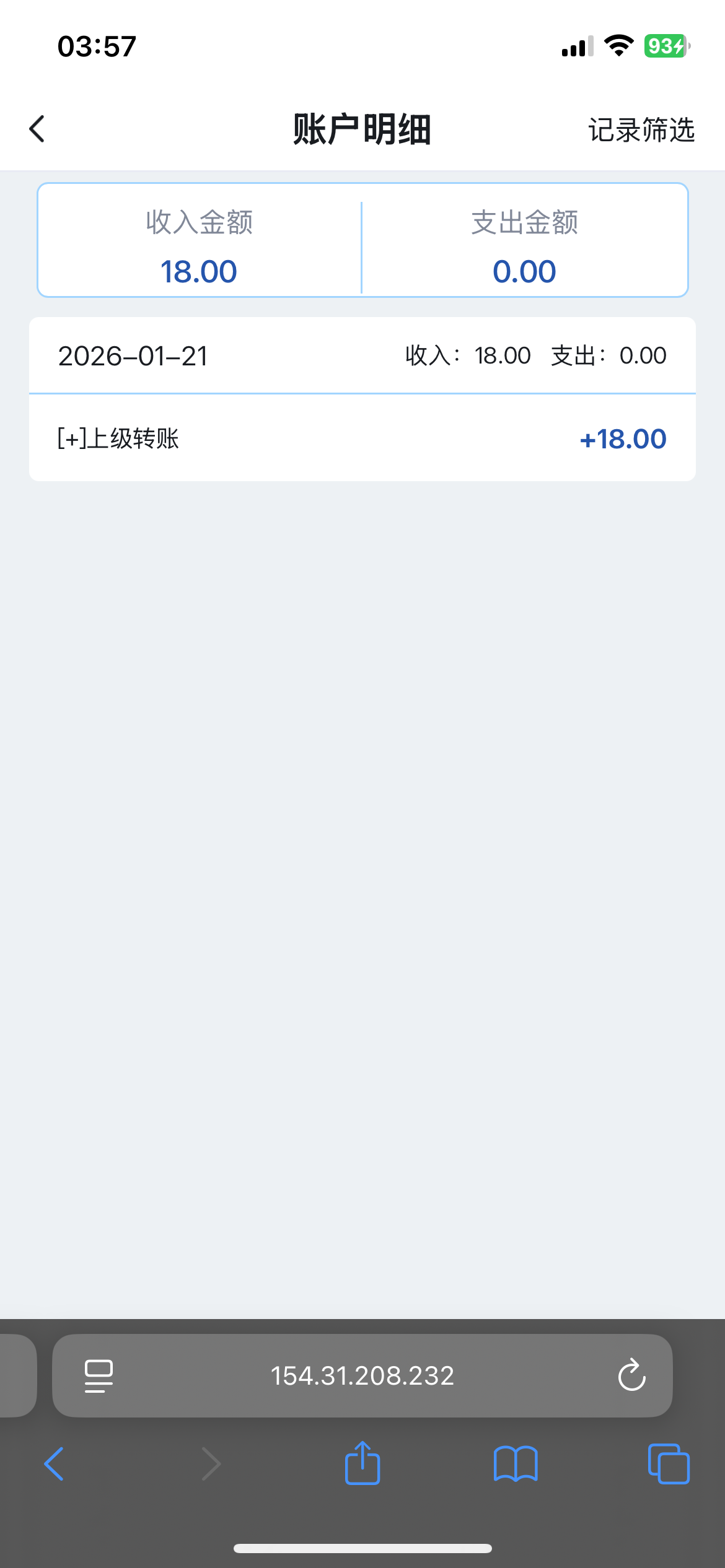Navigate back in browser history
725x1568 pixels.
point(55,1464)
